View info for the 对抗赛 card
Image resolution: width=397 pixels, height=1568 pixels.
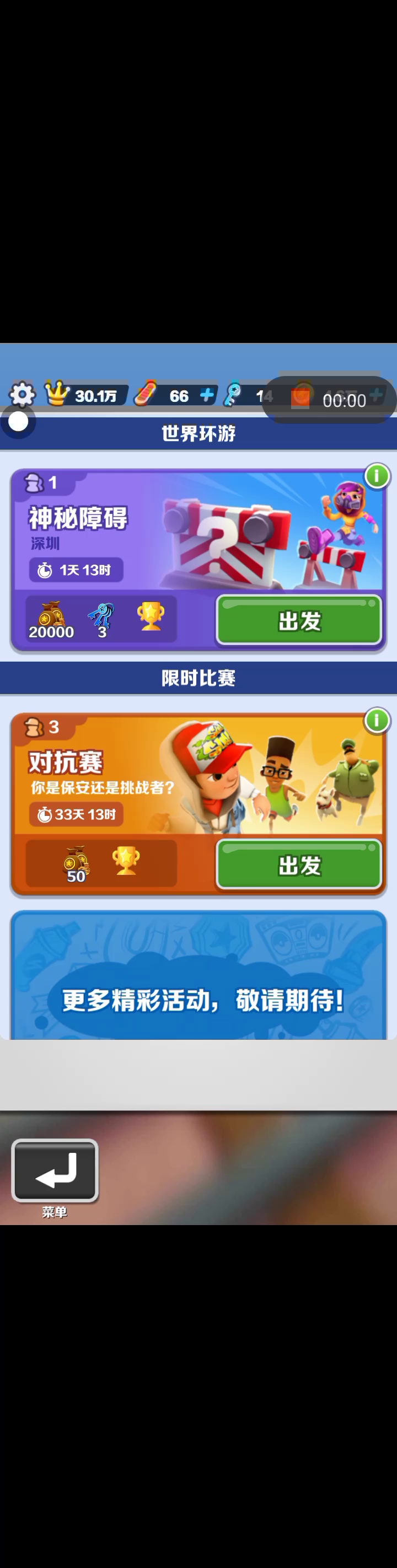click(376, 721)
